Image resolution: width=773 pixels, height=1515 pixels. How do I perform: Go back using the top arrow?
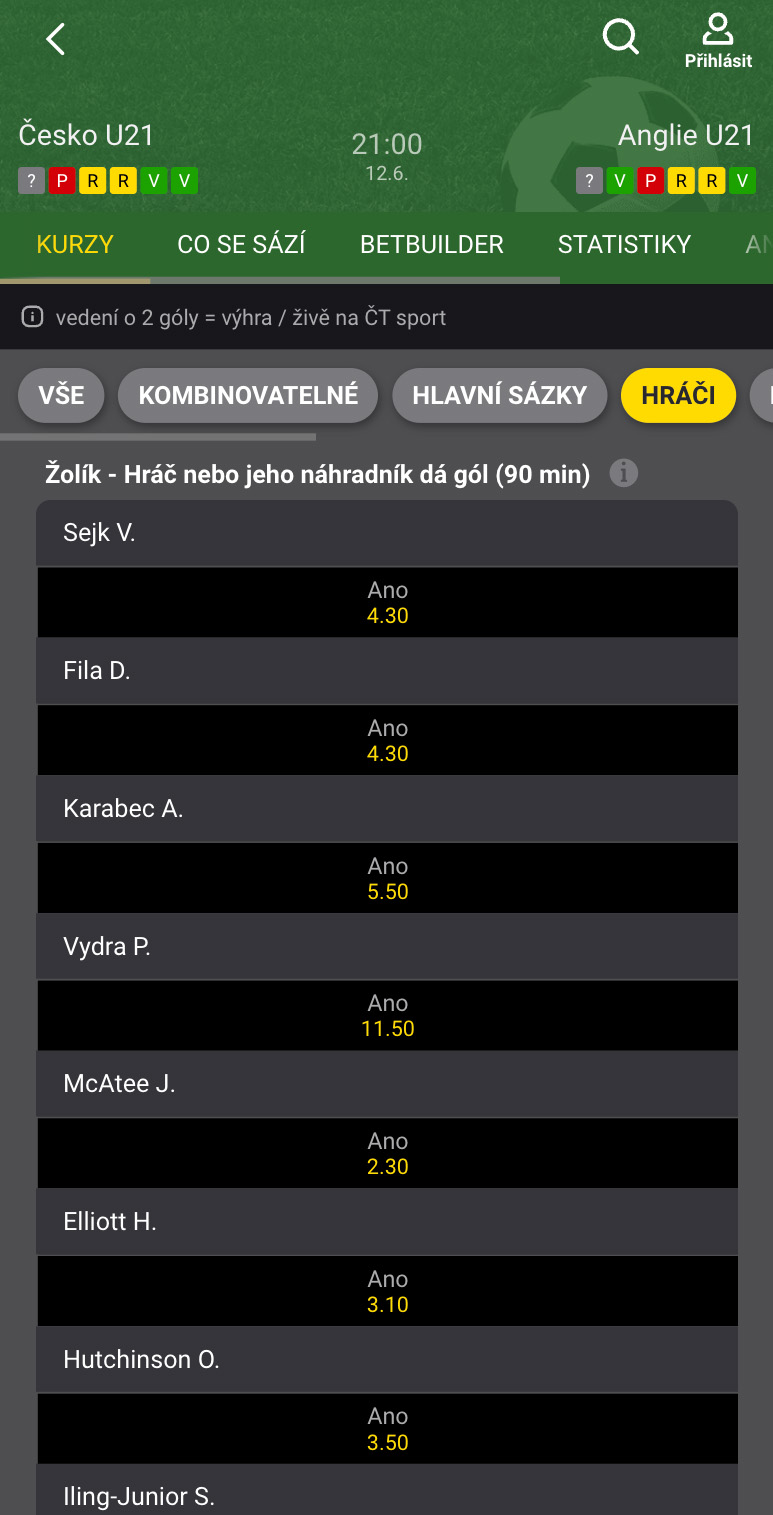coord(56,40)
